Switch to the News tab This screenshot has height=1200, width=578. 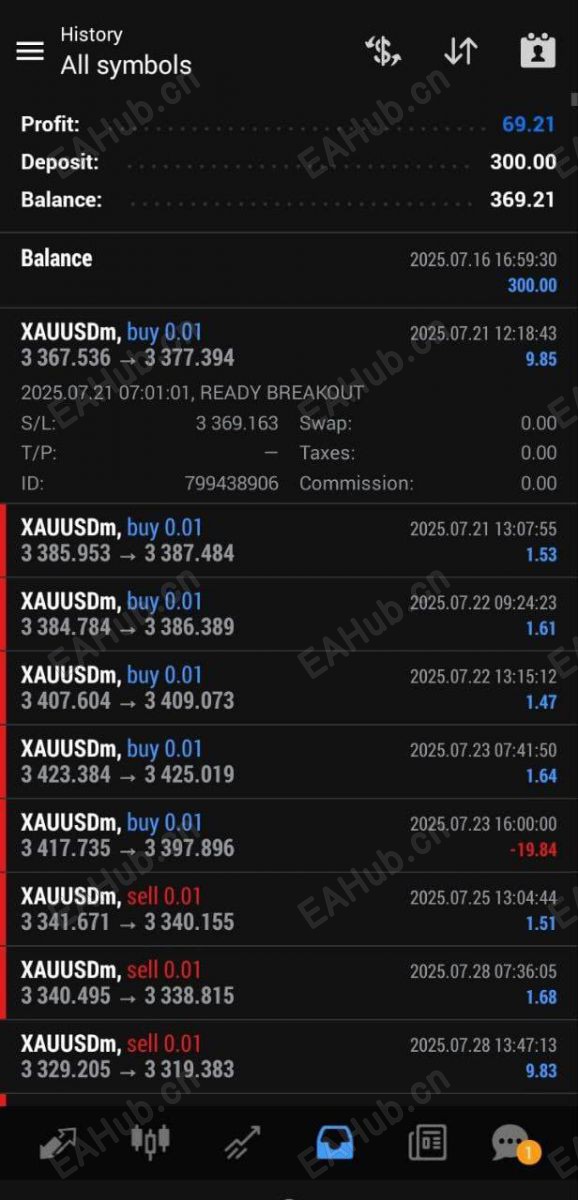point(427,1142)
